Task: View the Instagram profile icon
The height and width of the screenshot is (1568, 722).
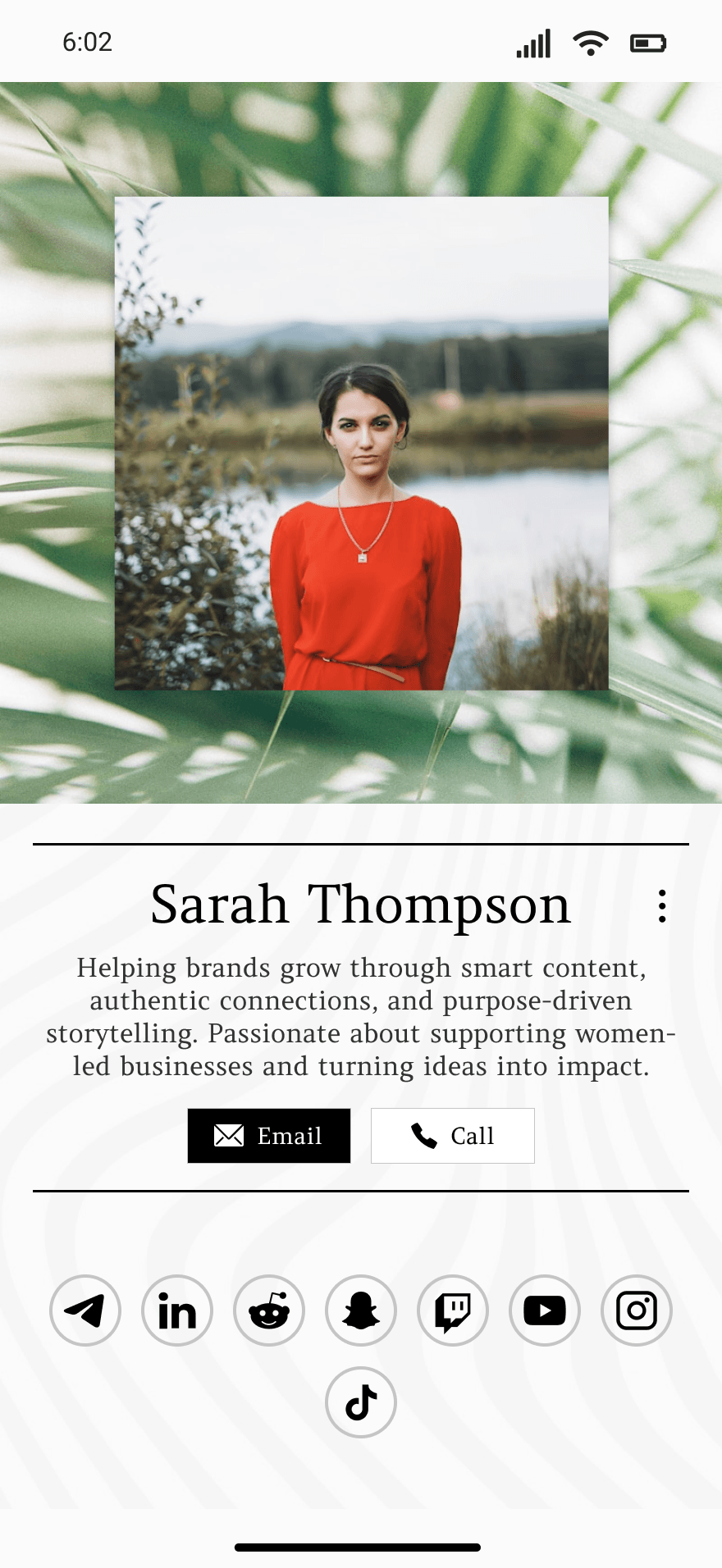Action: [x=637, y=1310]
